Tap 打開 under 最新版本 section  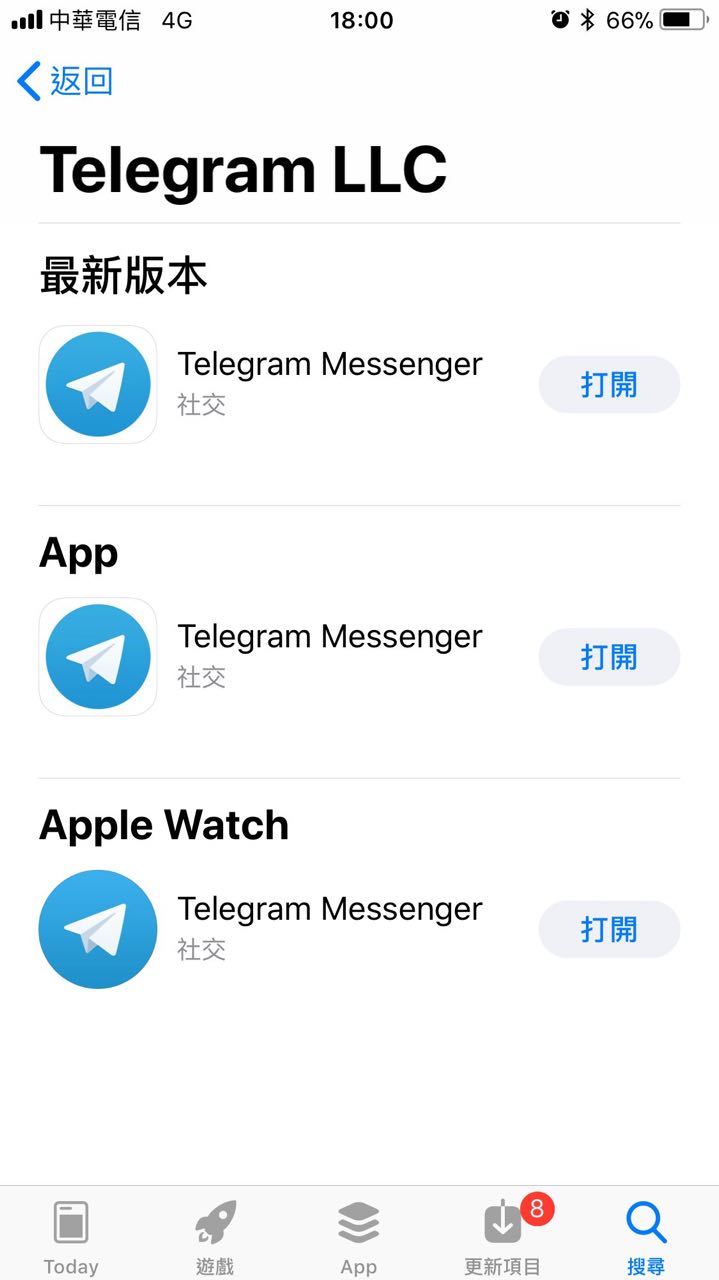click(x=609, y=385)
